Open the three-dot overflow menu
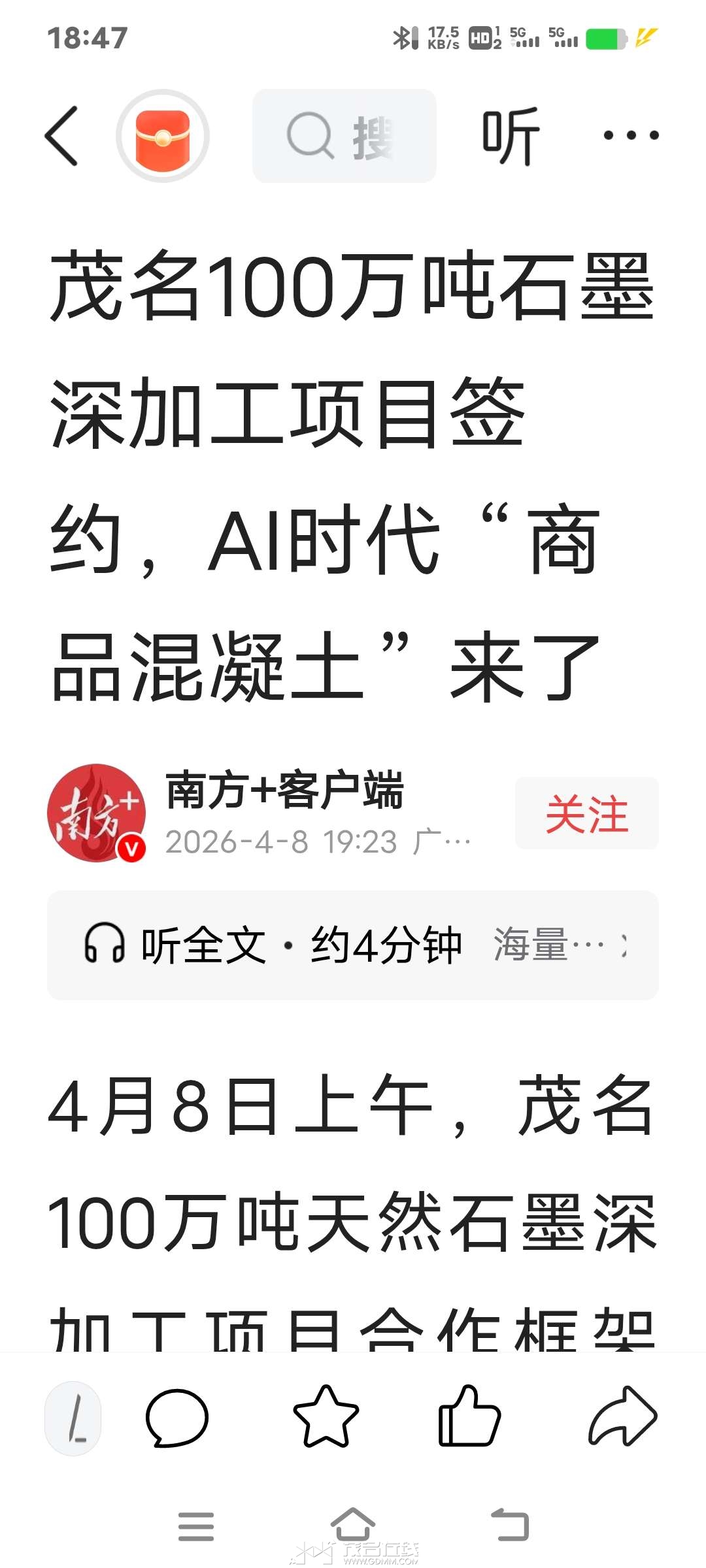 click(631, 136)
